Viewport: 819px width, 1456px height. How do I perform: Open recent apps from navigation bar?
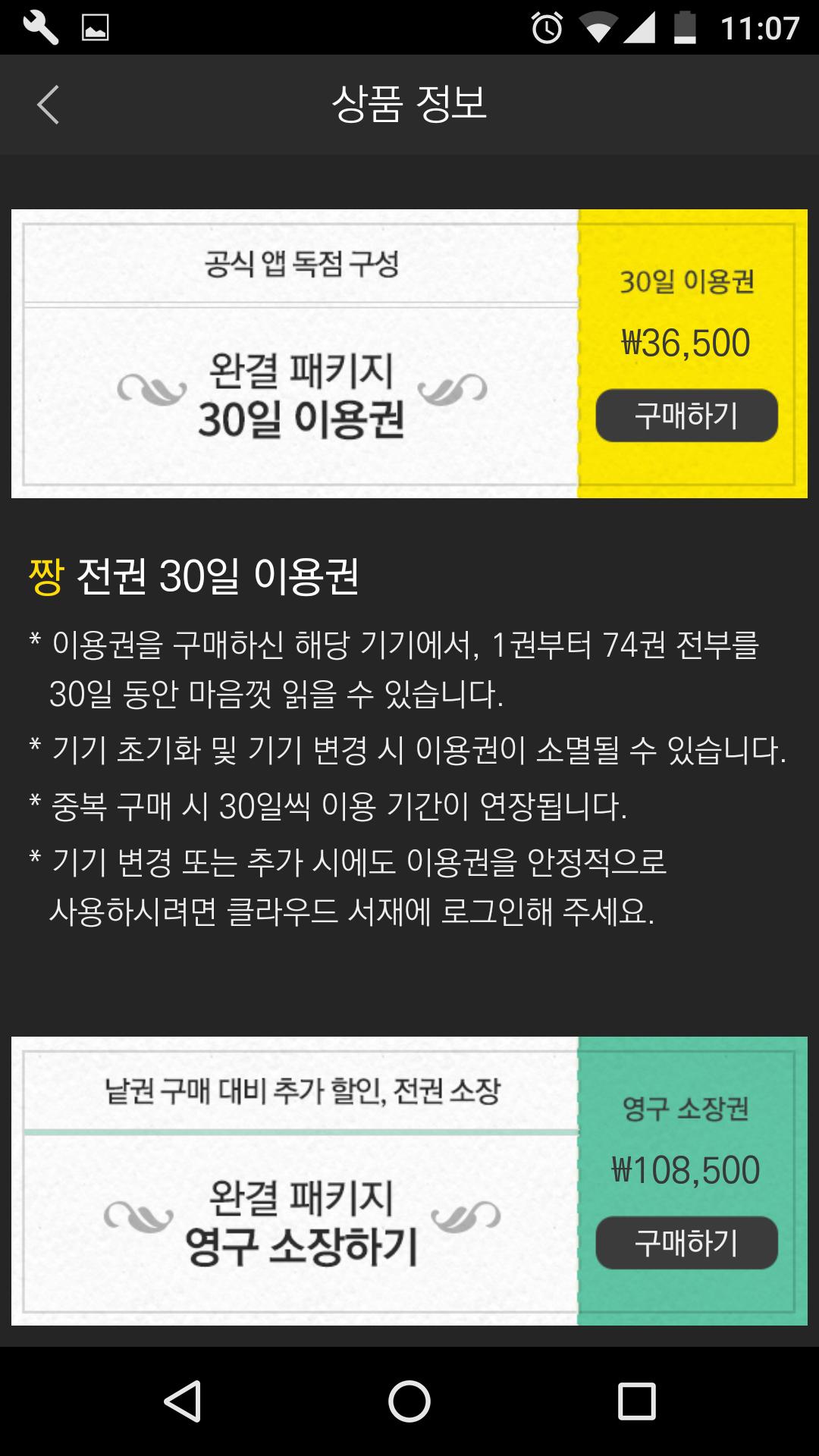pyautogui.click(x=636, y=1401)
